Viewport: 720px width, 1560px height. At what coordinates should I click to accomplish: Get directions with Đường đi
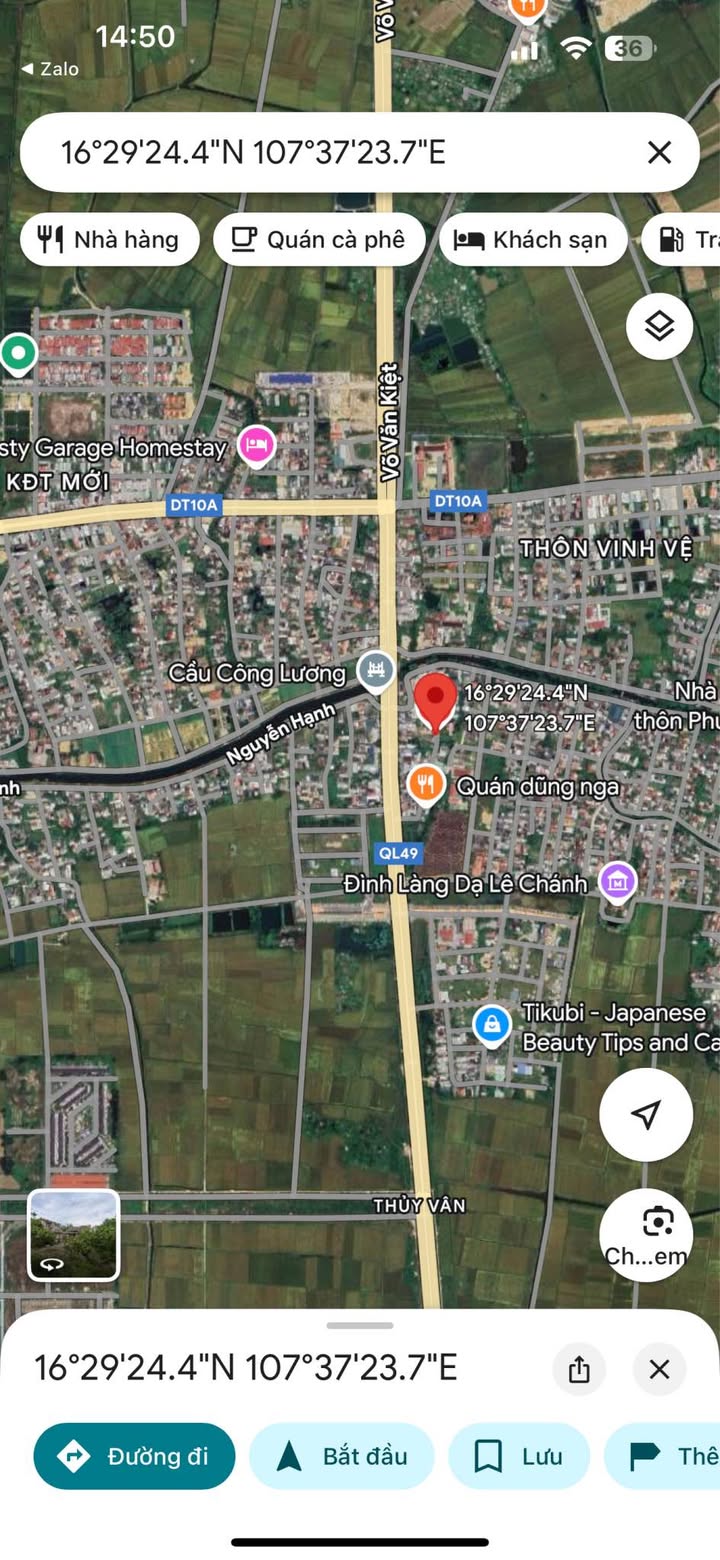[135, 1456]
